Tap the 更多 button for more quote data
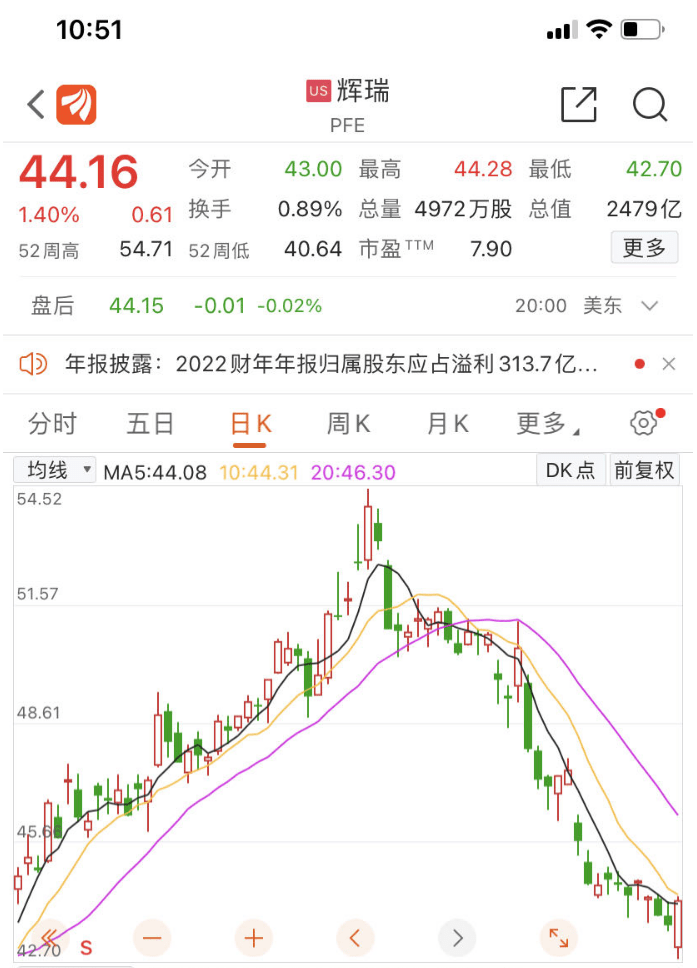Image resolution: width=697 pixels, height=968 pixels. coord(644,248)
